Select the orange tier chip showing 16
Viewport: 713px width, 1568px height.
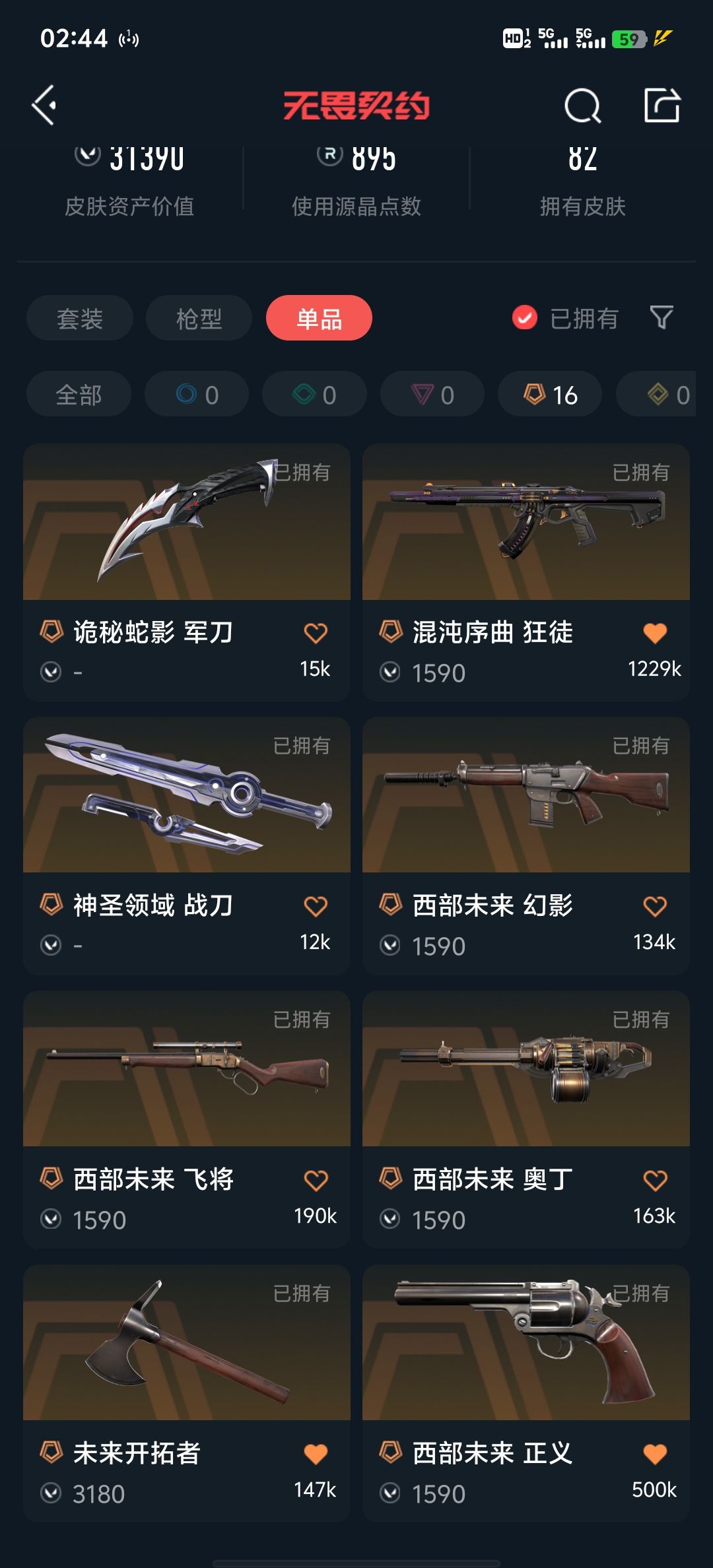pyautogui.click(x=550, y=394)
